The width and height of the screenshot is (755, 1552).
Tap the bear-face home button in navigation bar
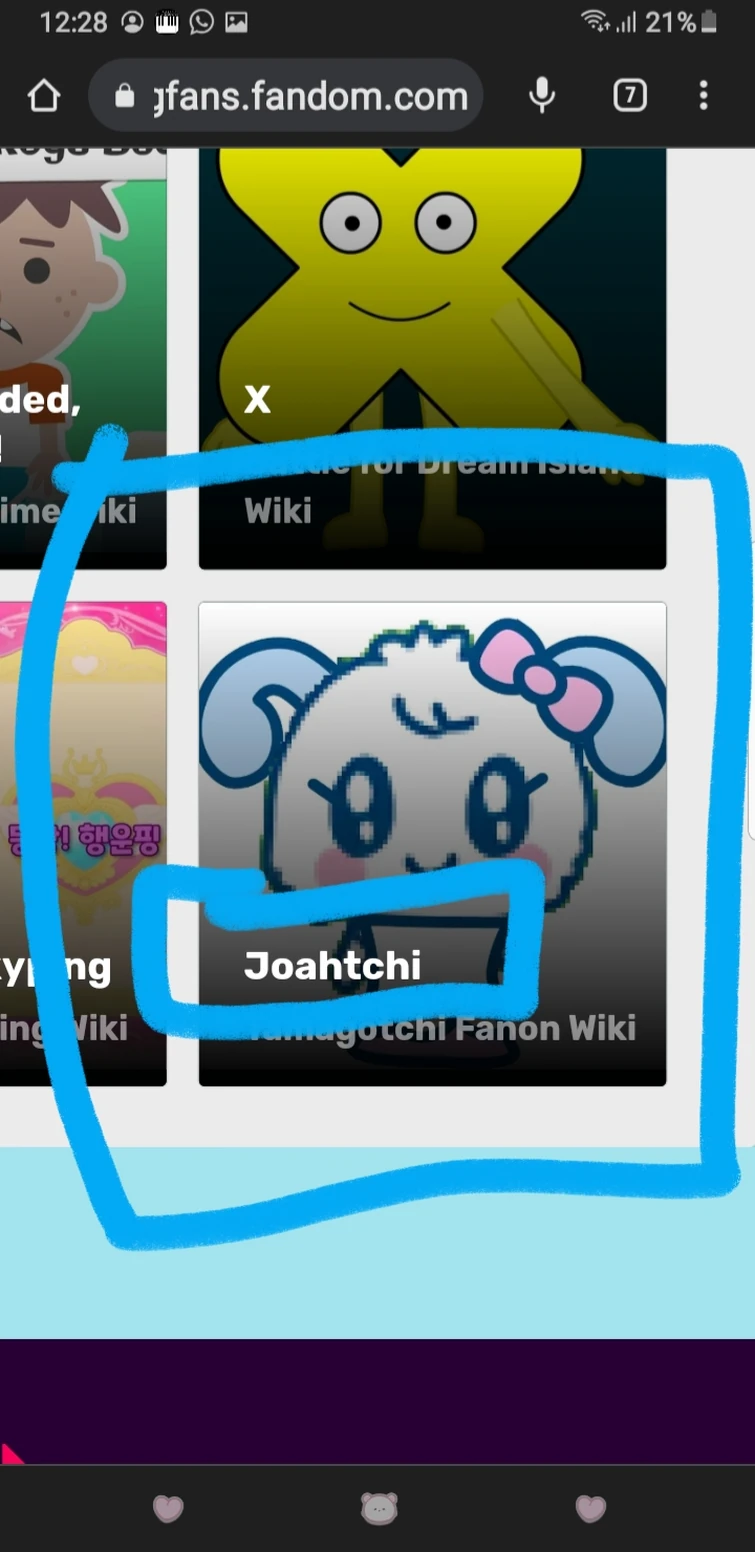[379, 1508]
